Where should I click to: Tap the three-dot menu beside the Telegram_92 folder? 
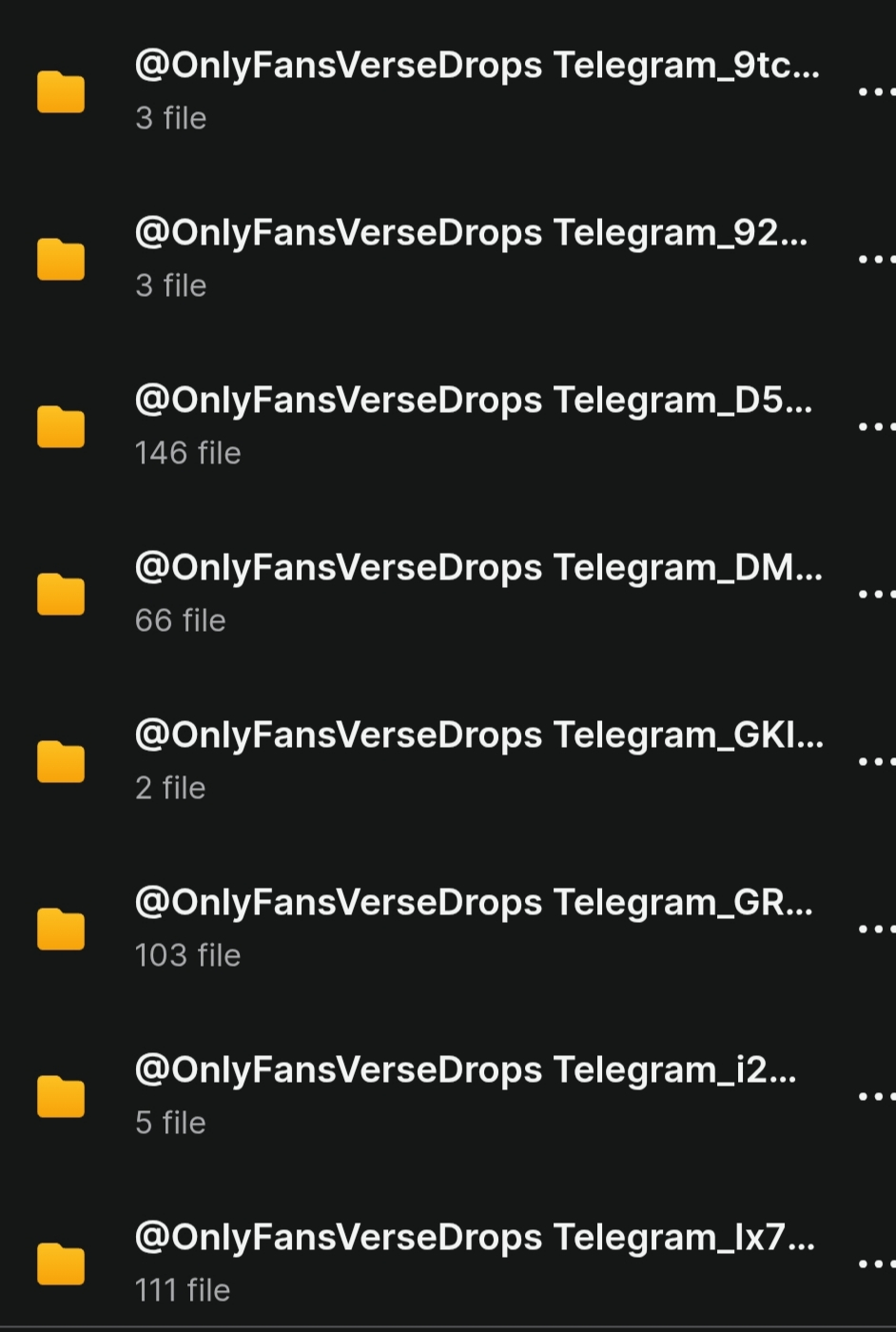876,260
